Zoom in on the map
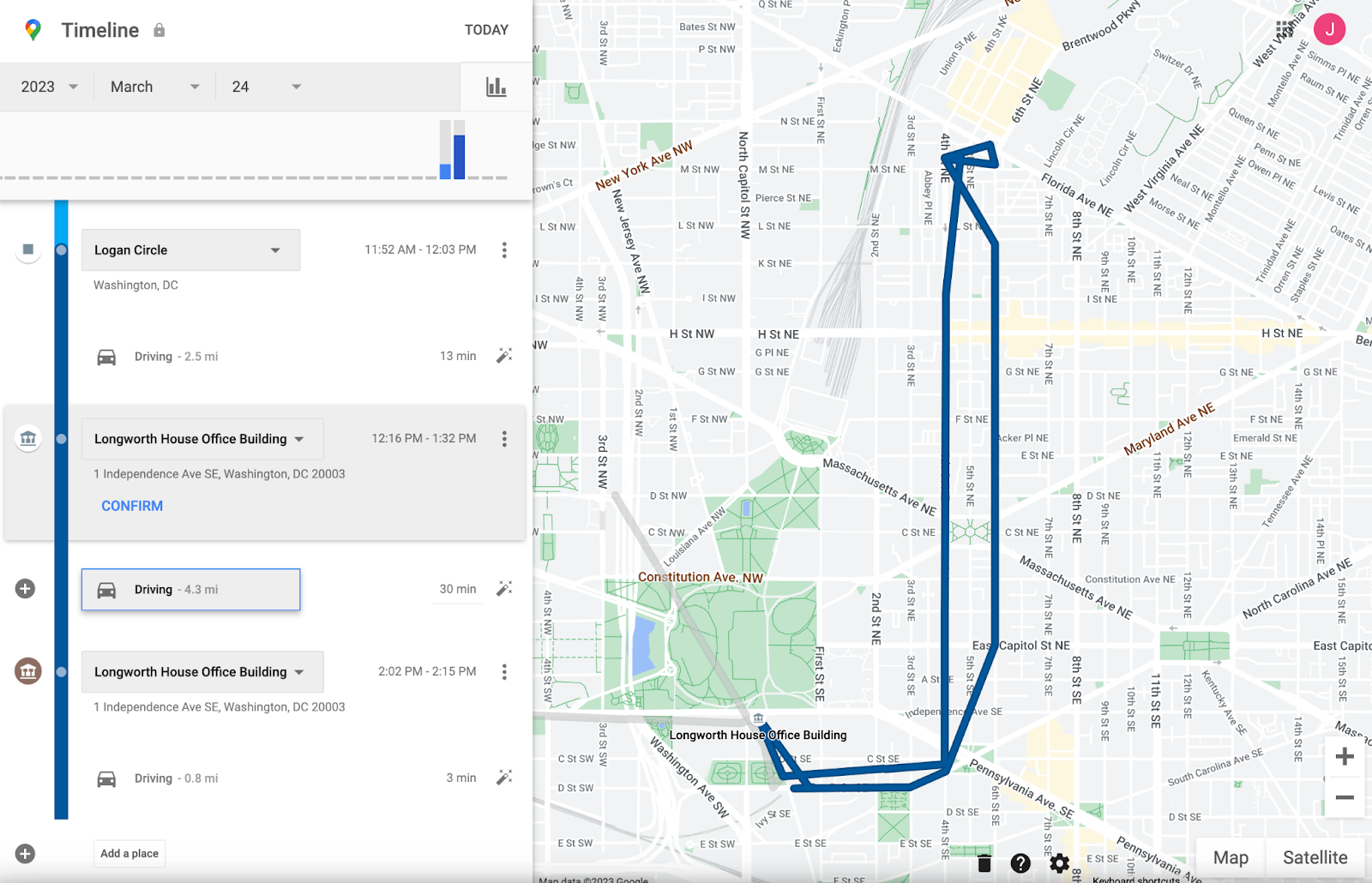 pos(1345,757)
